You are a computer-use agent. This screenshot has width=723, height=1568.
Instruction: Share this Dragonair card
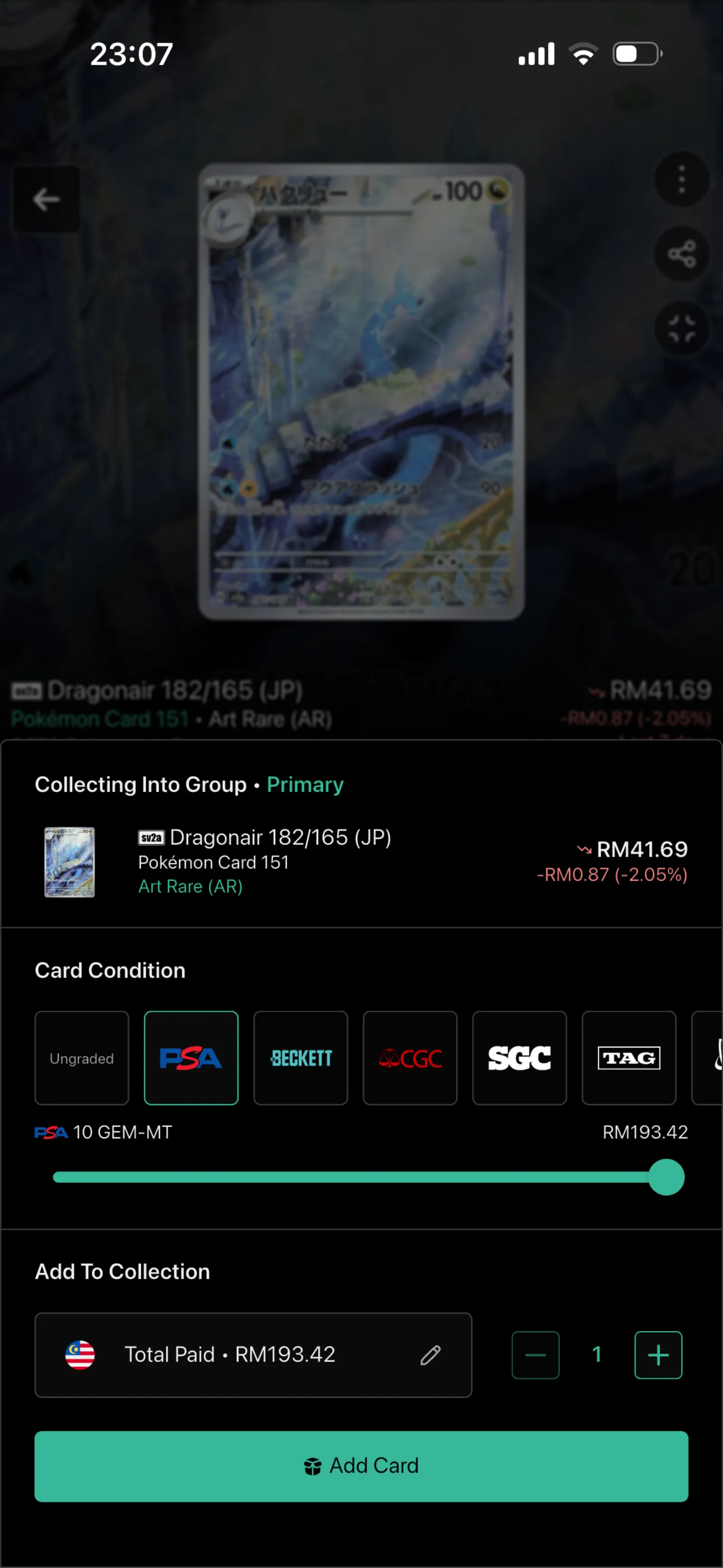coord(681,254)
